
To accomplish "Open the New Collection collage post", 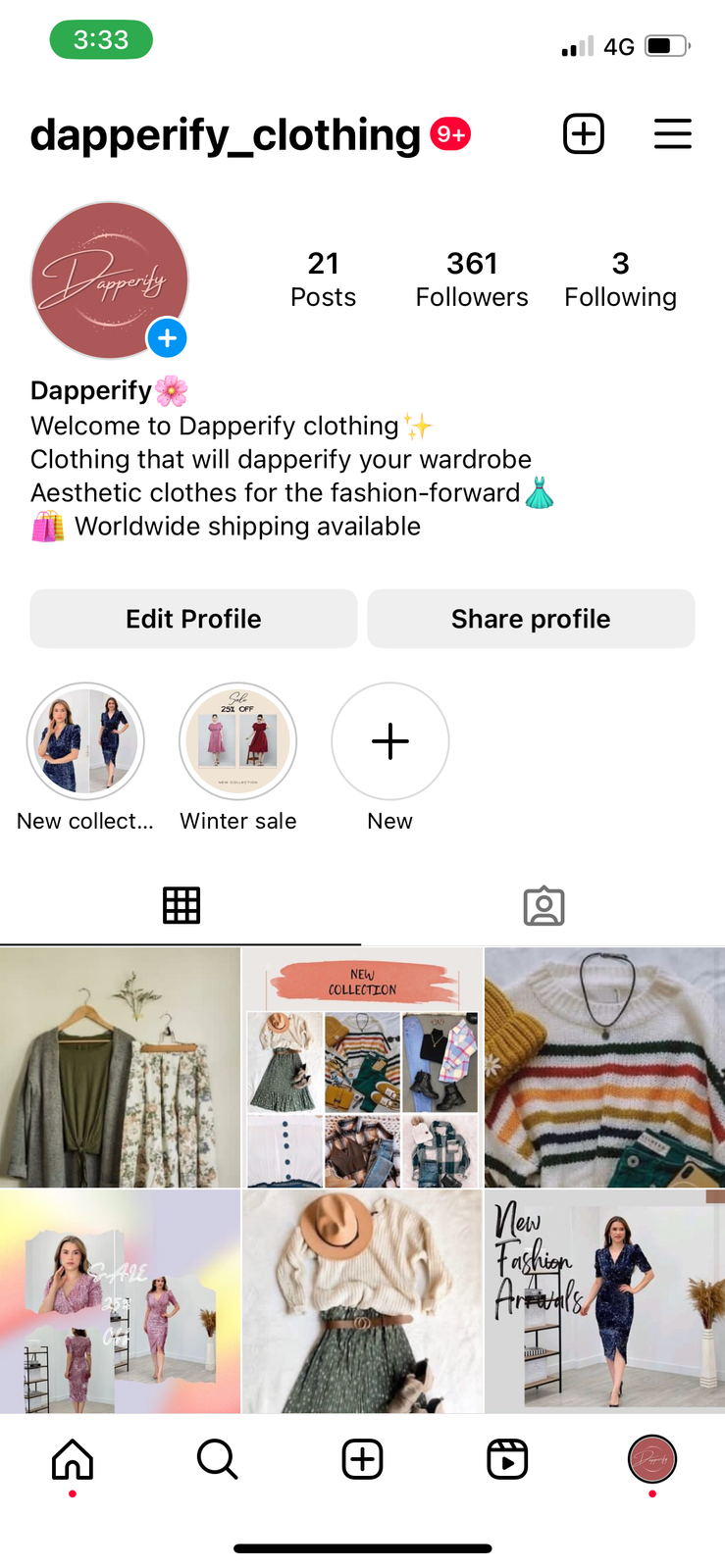I will tap(362, 1067).
